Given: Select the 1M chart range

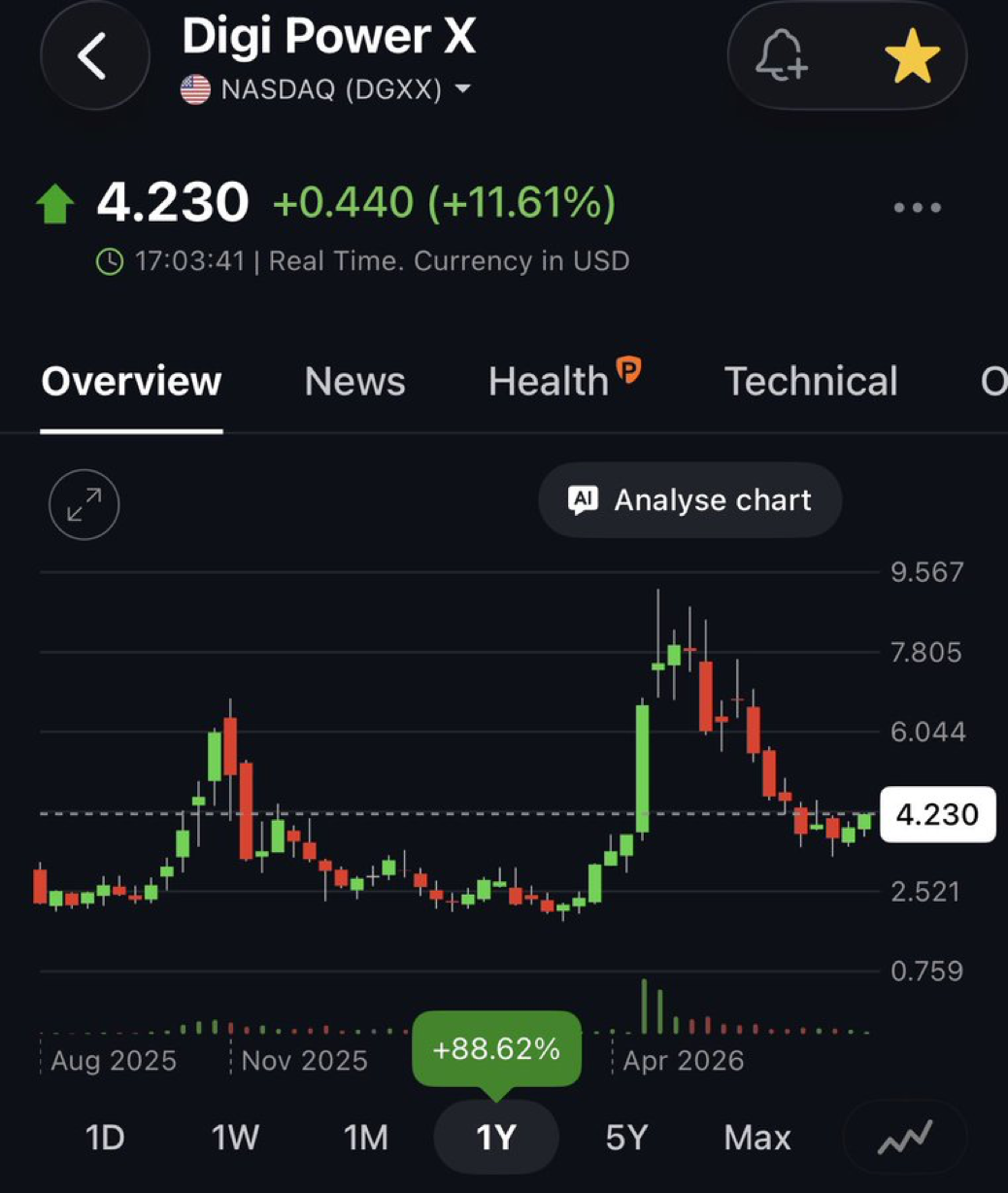Looking at the screenshot, I should [x=365, y=1137].
